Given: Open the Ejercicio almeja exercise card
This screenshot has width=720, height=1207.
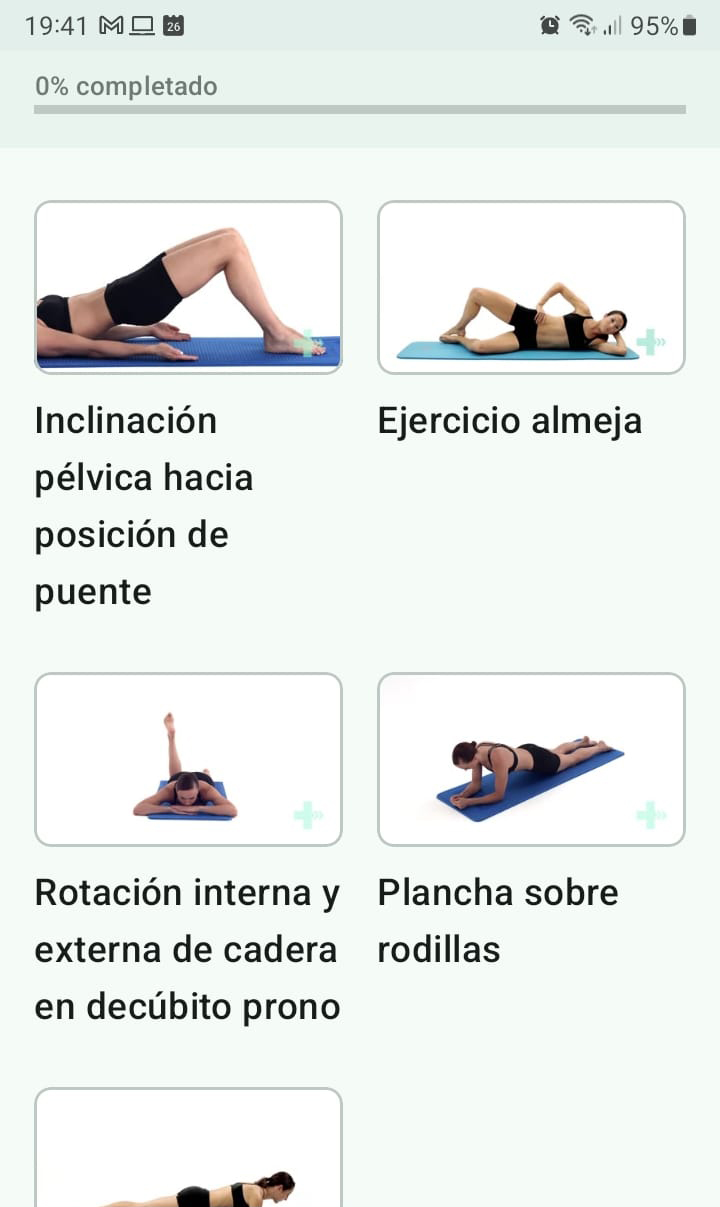Looking at the screenshot, I should pyautogui.click(x=531, y=288).
